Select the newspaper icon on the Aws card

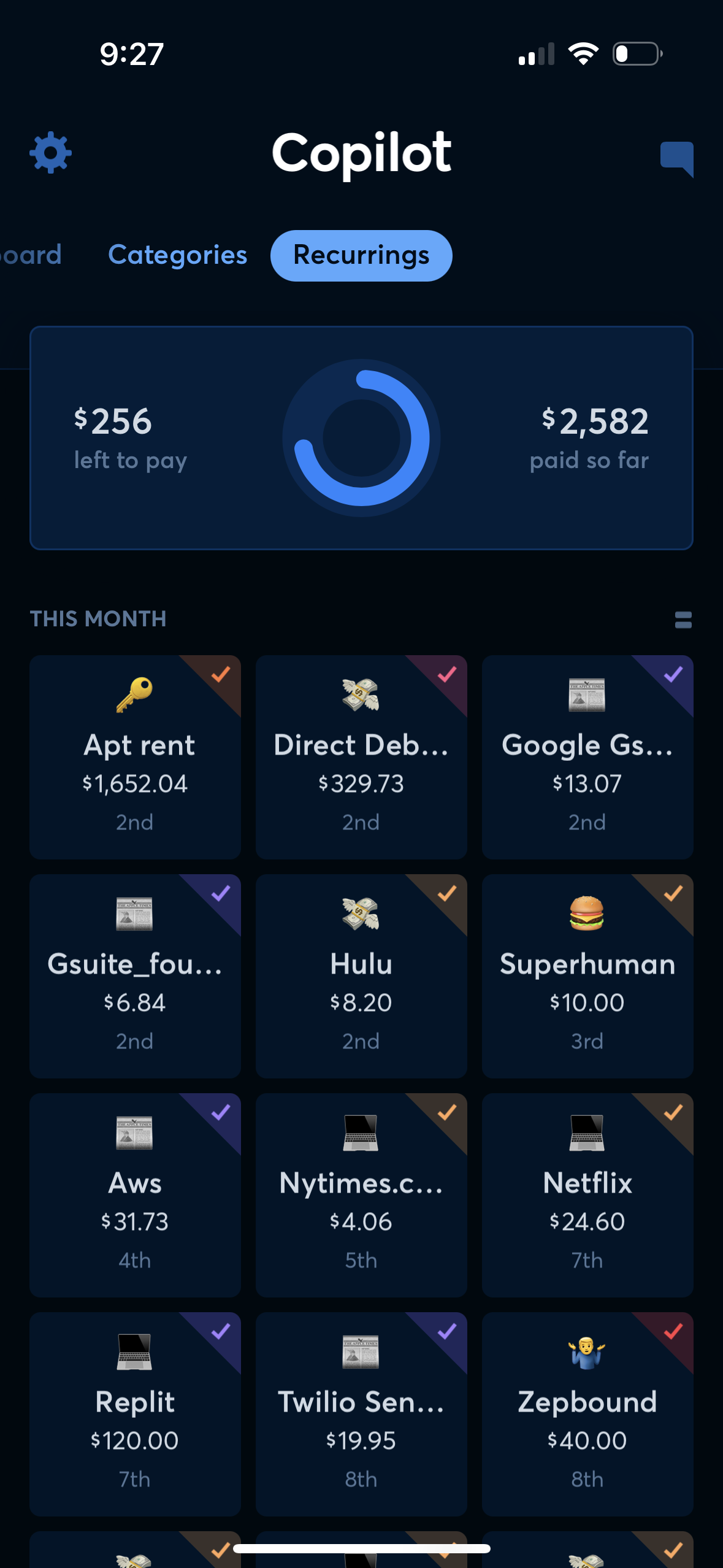(x=136, y=1134)
